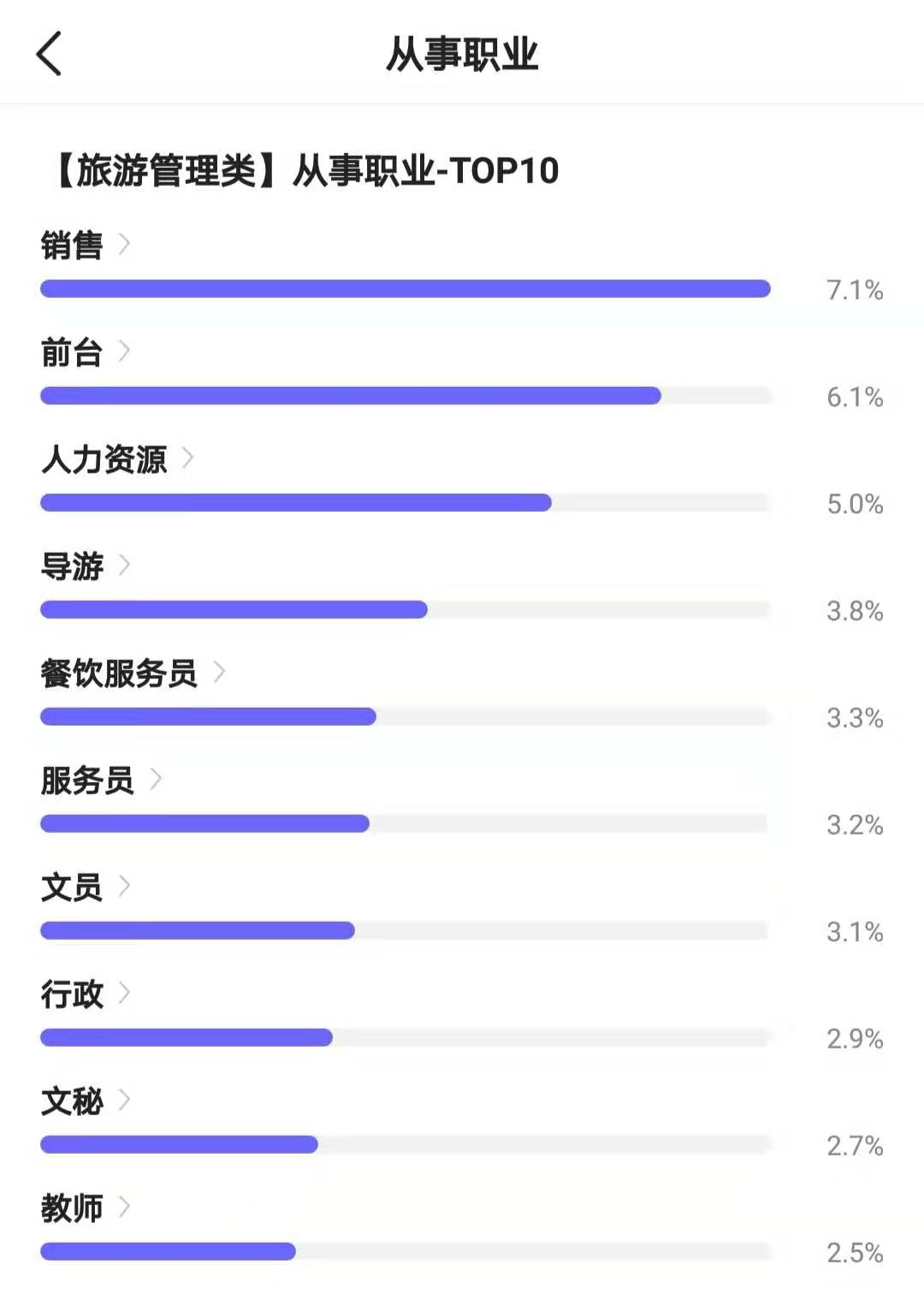924x1306 pixels.
Task: Tap the back arrow at top left
Action: [49, 53]
